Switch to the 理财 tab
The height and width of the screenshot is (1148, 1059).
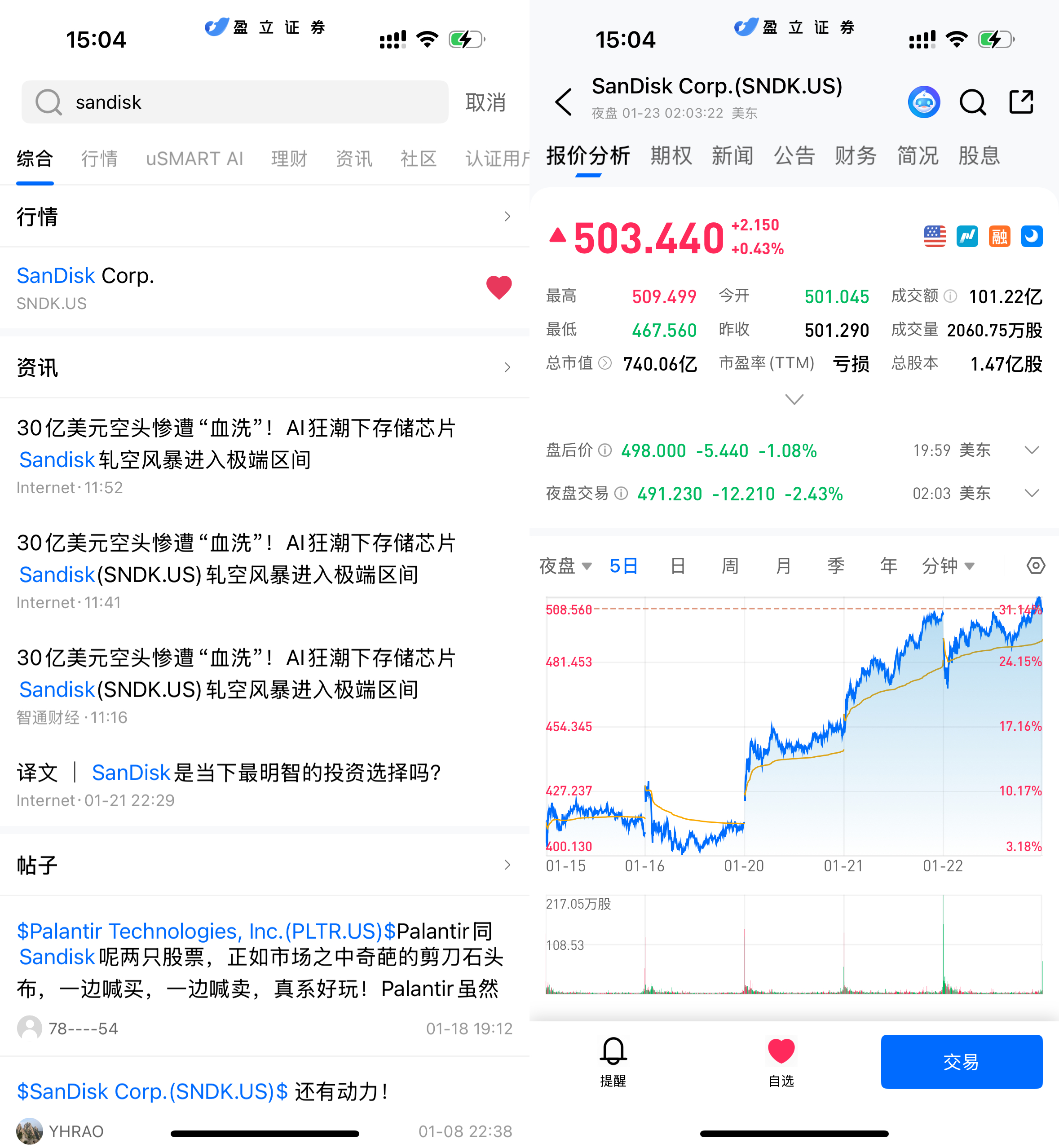[289, 158]
